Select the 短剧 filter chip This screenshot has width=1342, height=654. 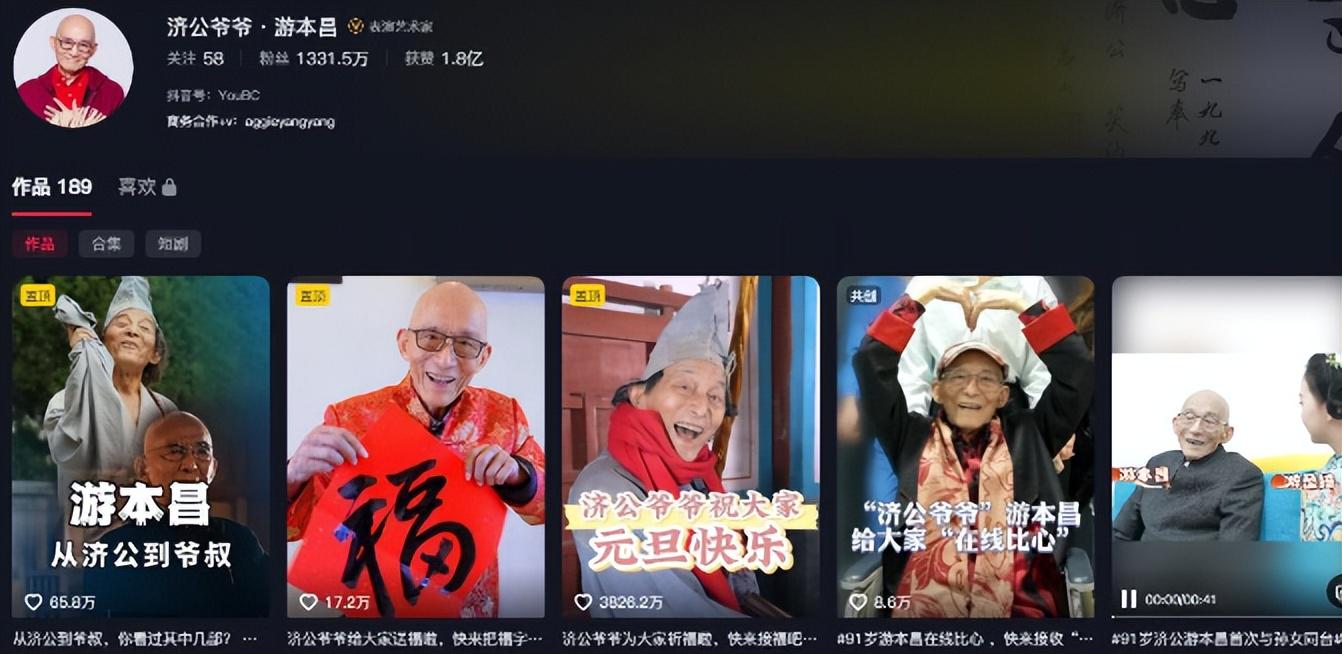click(x=173, y=244)
